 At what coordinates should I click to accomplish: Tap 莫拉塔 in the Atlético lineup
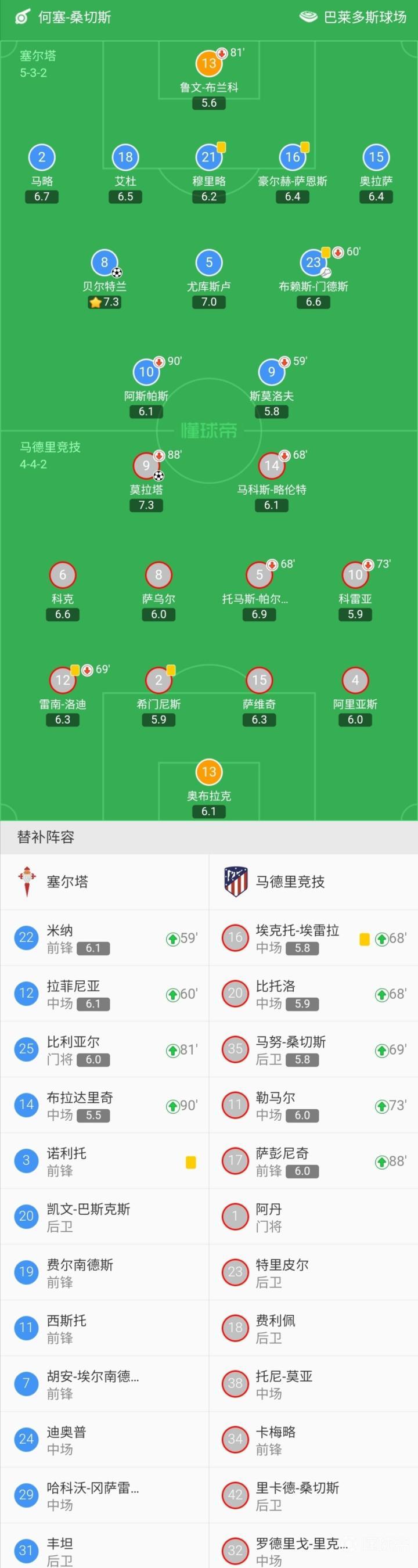pyautogui.click(x=146, y=466)
